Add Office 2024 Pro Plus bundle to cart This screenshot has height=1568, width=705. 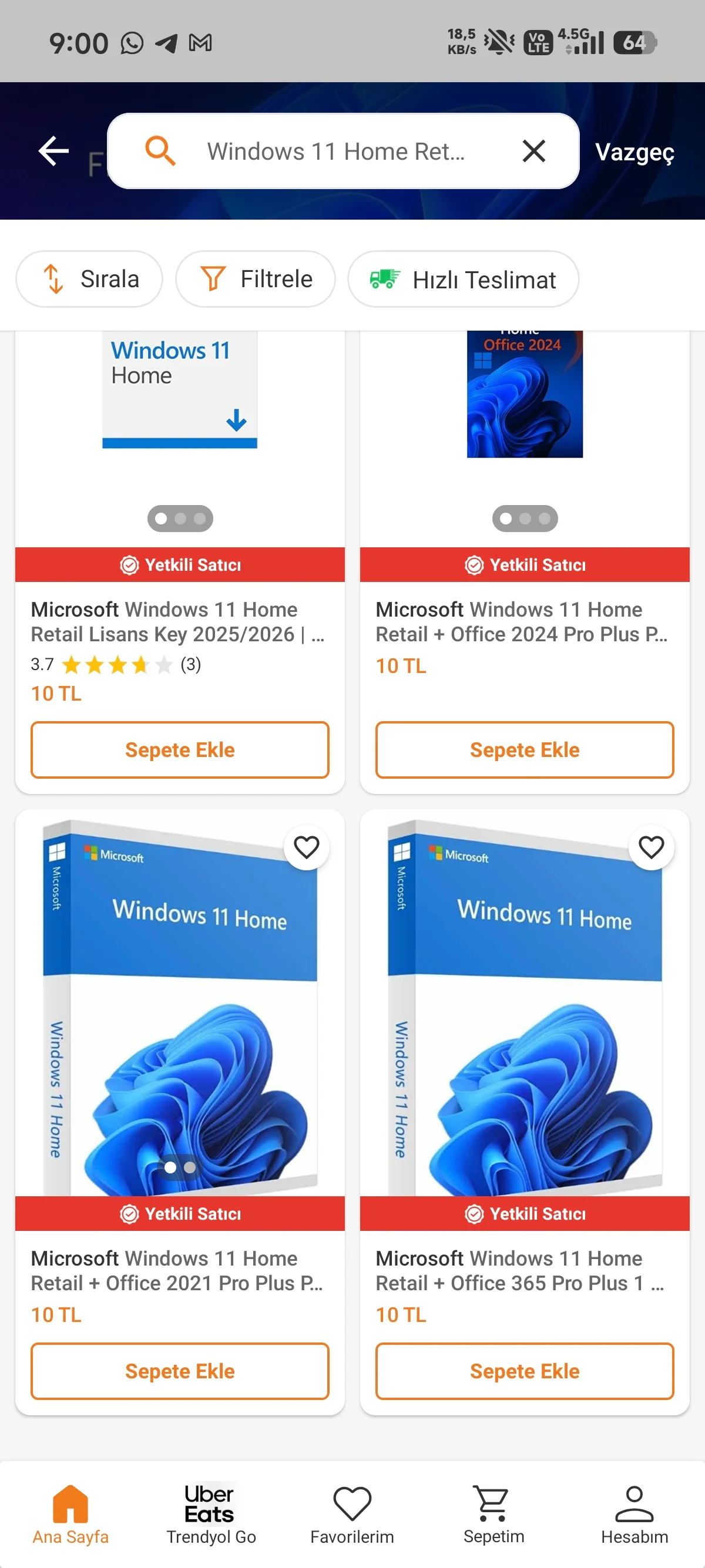(524, 749)
